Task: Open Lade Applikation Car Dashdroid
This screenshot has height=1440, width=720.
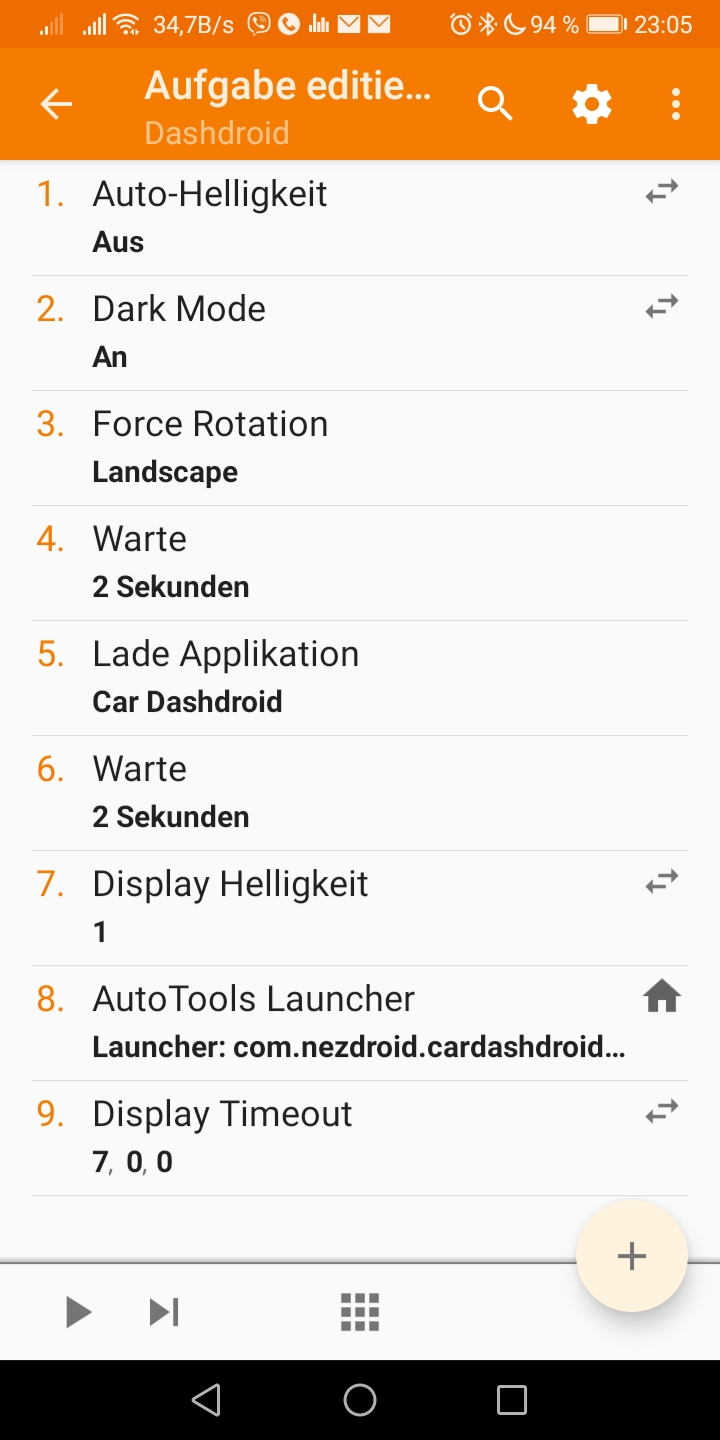Action: pos(360,678)
